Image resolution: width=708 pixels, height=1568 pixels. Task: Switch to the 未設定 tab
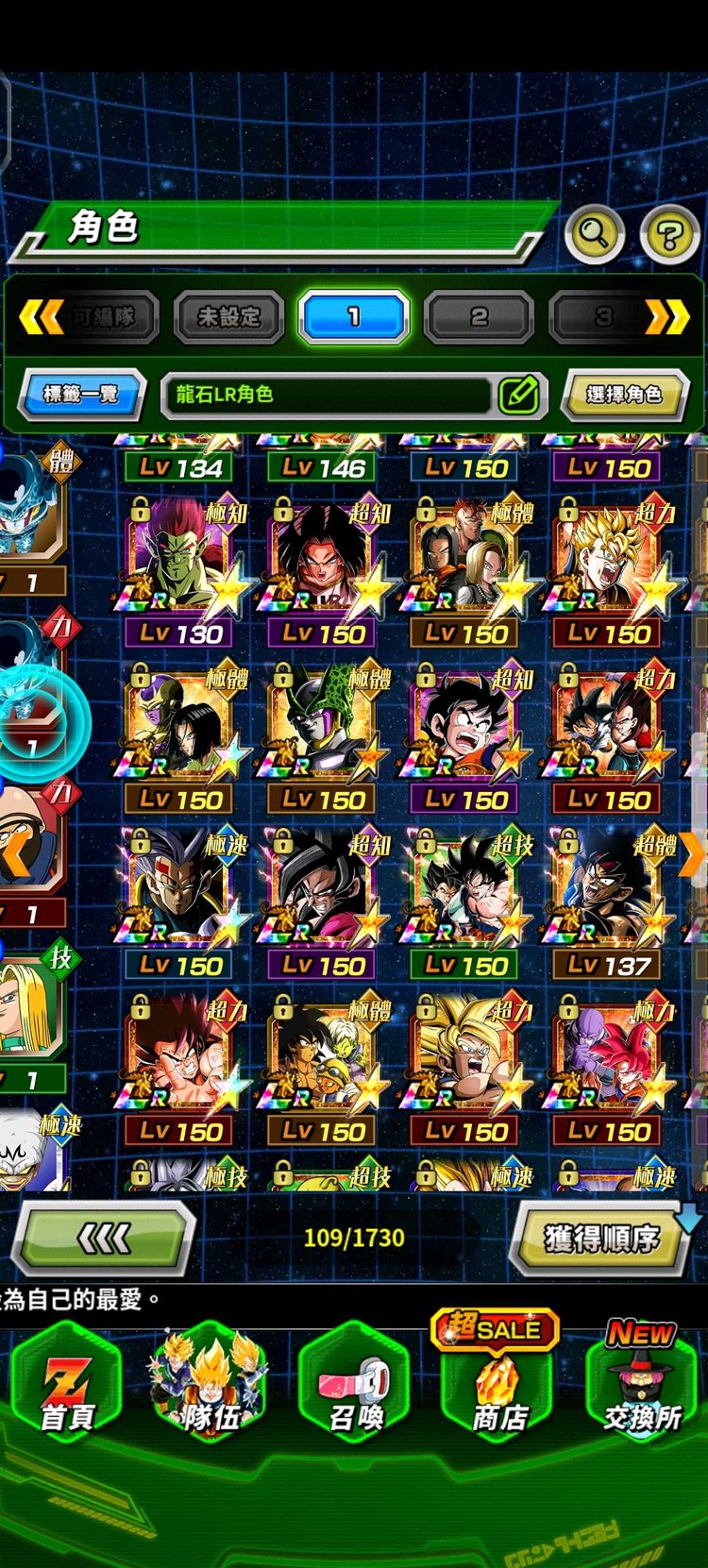[x=228, y=317]
